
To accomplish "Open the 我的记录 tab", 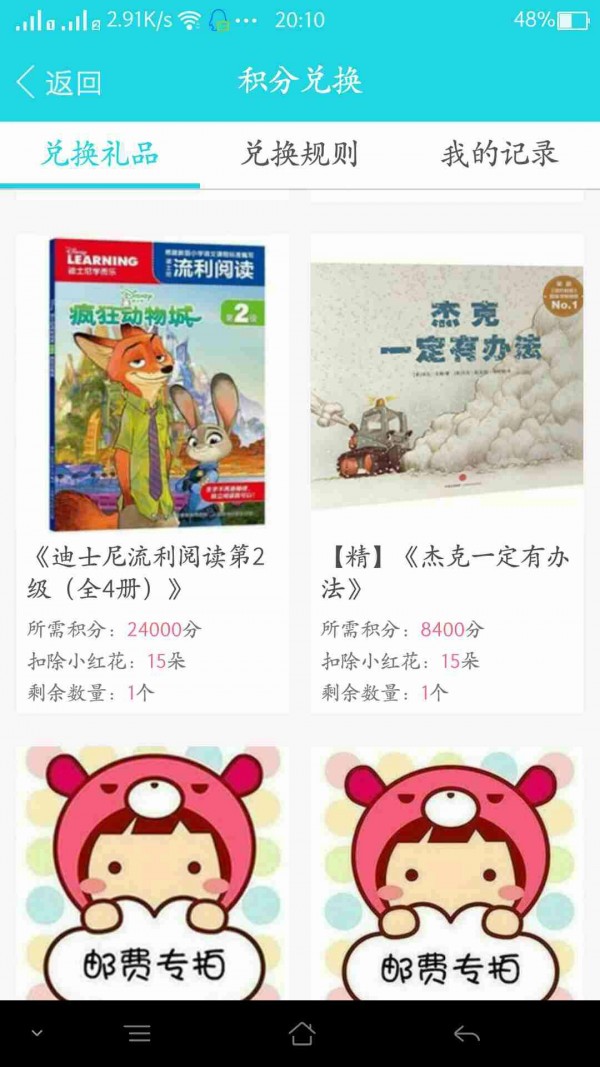I will point(499,155).
